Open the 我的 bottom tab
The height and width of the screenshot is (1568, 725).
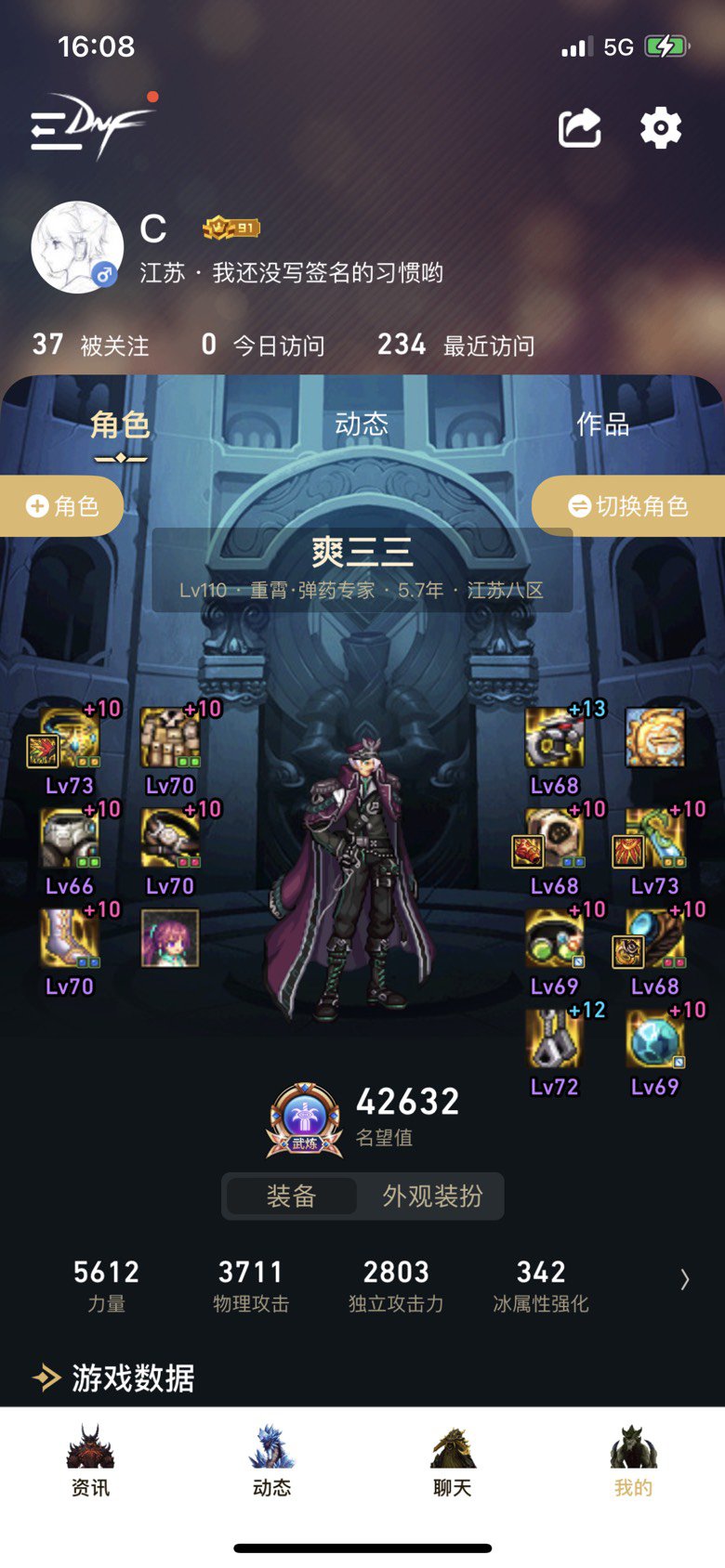pos(633,1462)
